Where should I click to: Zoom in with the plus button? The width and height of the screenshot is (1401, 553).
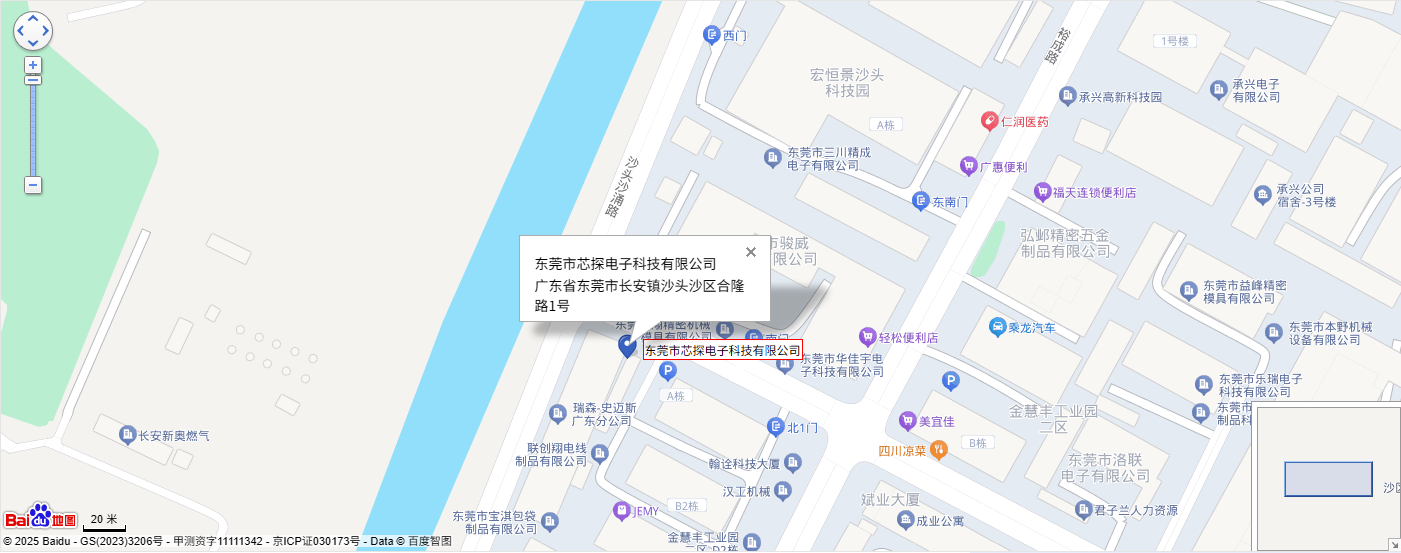[33, 65]
